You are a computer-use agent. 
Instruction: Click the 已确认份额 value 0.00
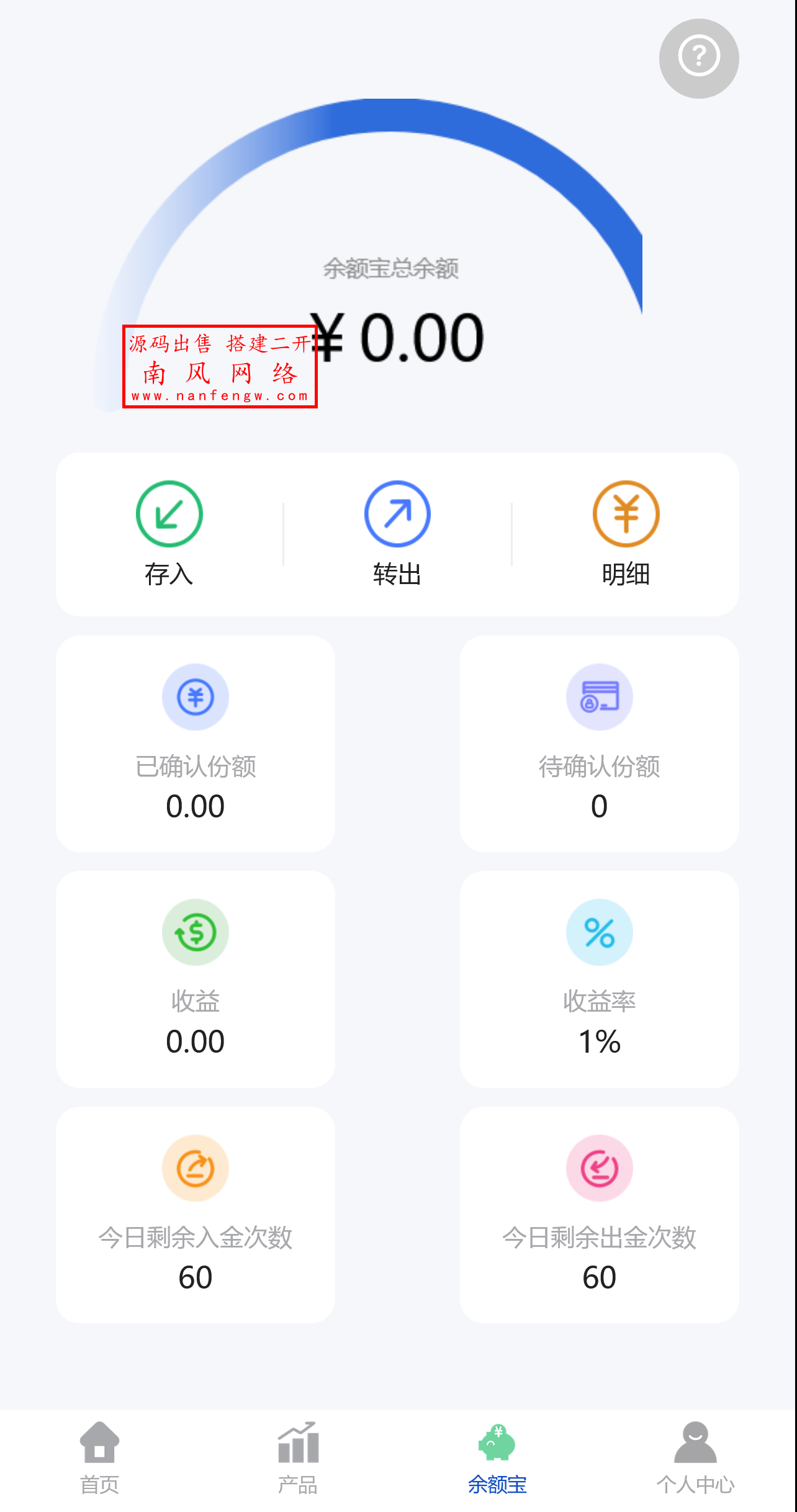pos(196,806)
